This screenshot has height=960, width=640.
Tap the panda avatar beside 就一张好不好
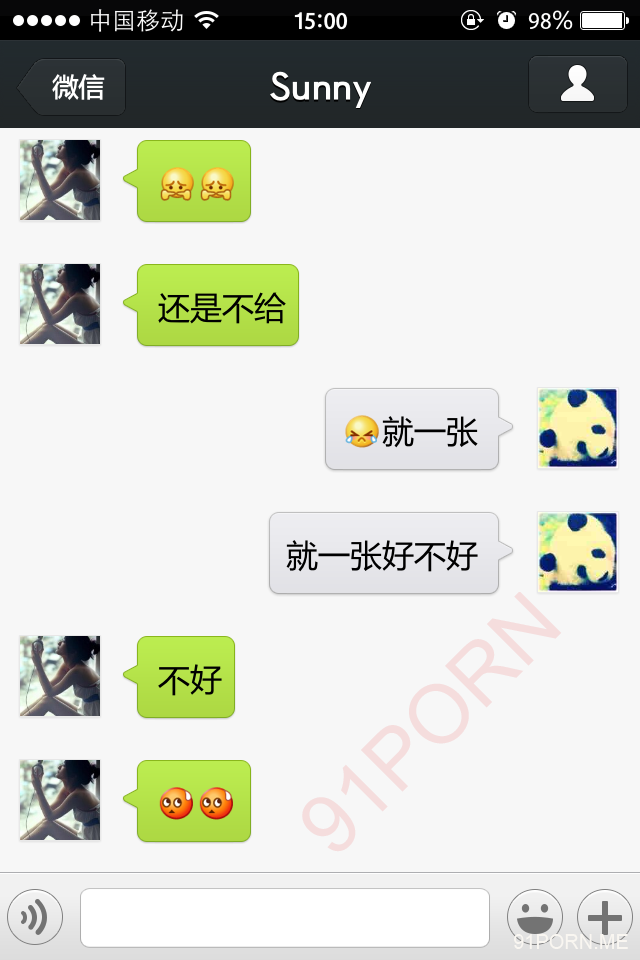click(x=577, y=552)
